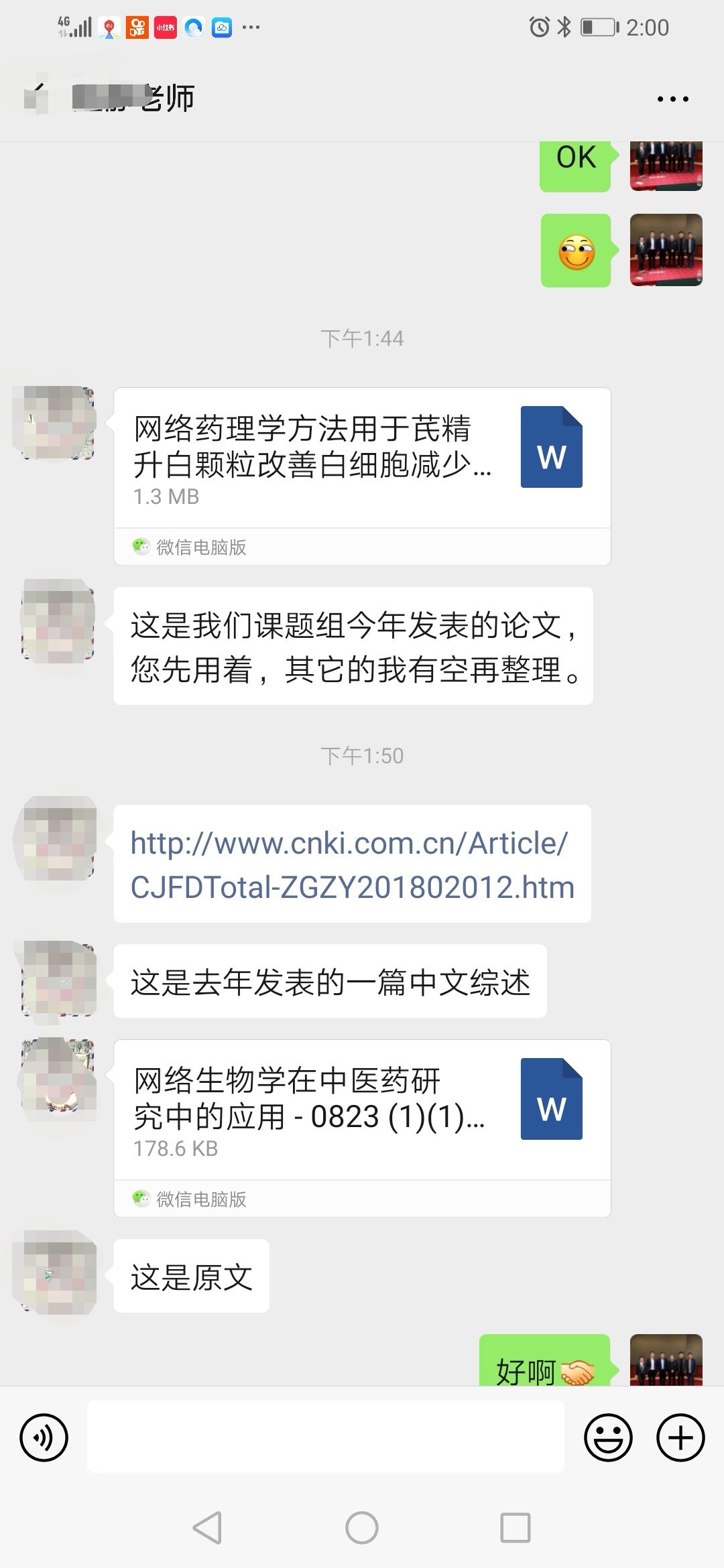Open the 网络药理学方法 Word document
This screenshot has height=1568, width=724.
tap(362, 459)
